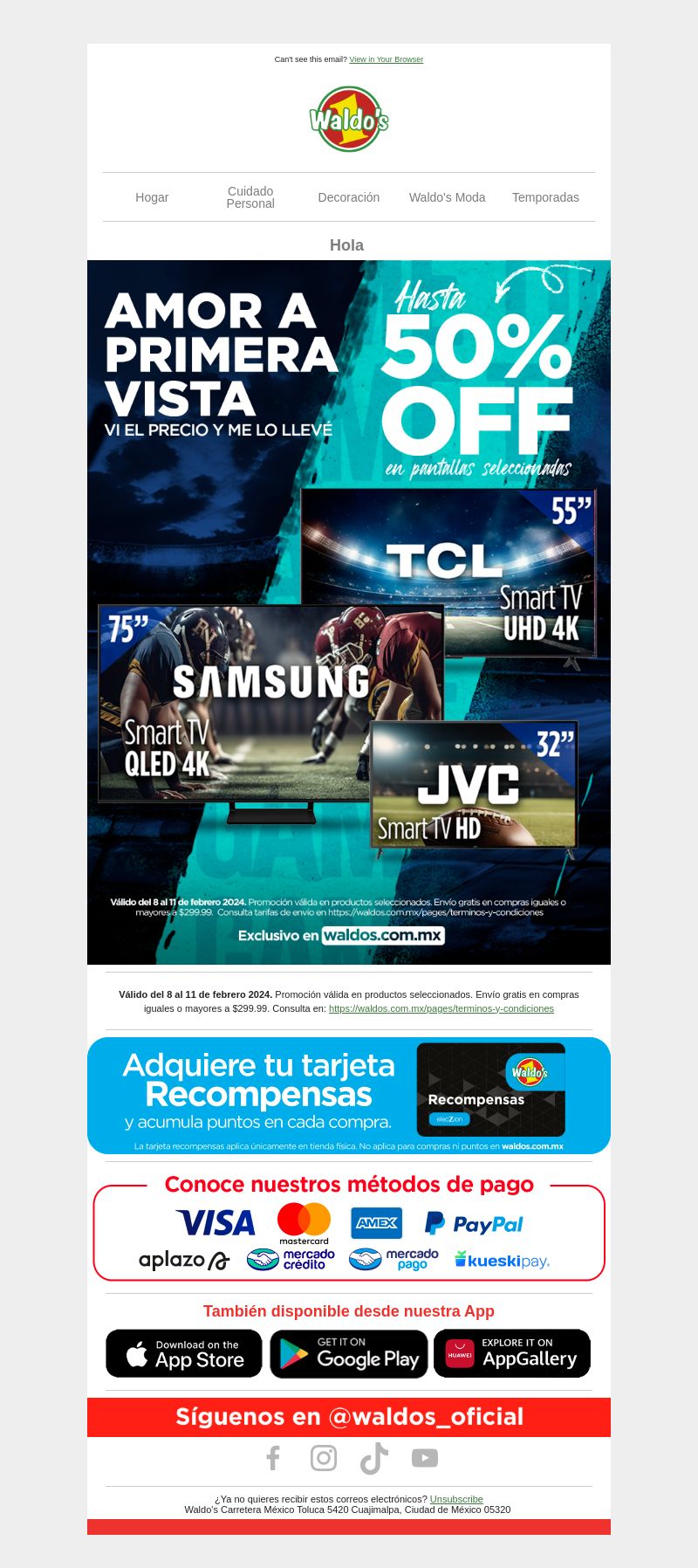Visit Waldo's Facebook page
The height and width of the screenshot is (1568, 698).
click(x=273, y=1458)
